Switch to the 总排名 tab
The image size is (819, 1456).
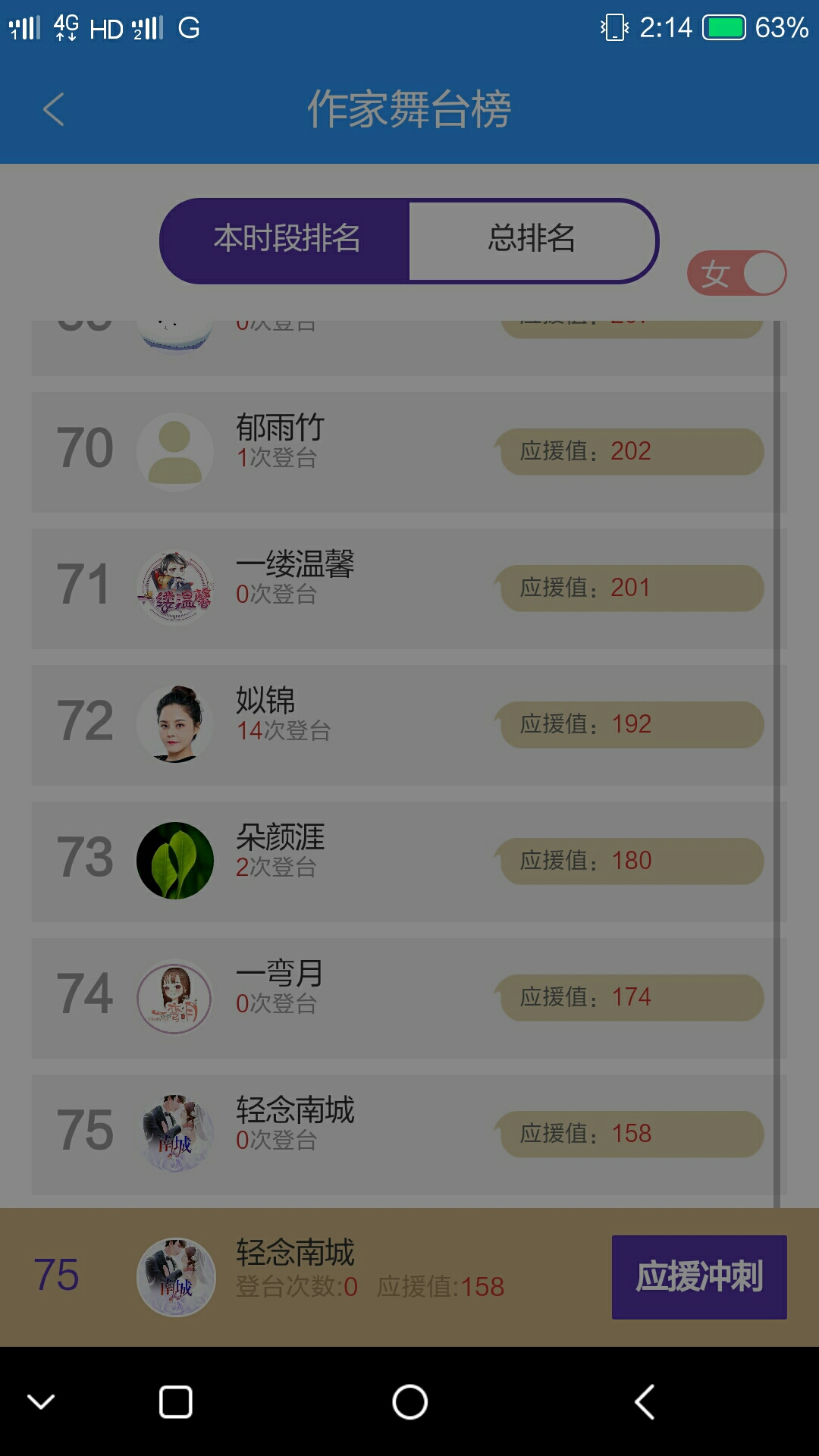[x=532, y=239]
